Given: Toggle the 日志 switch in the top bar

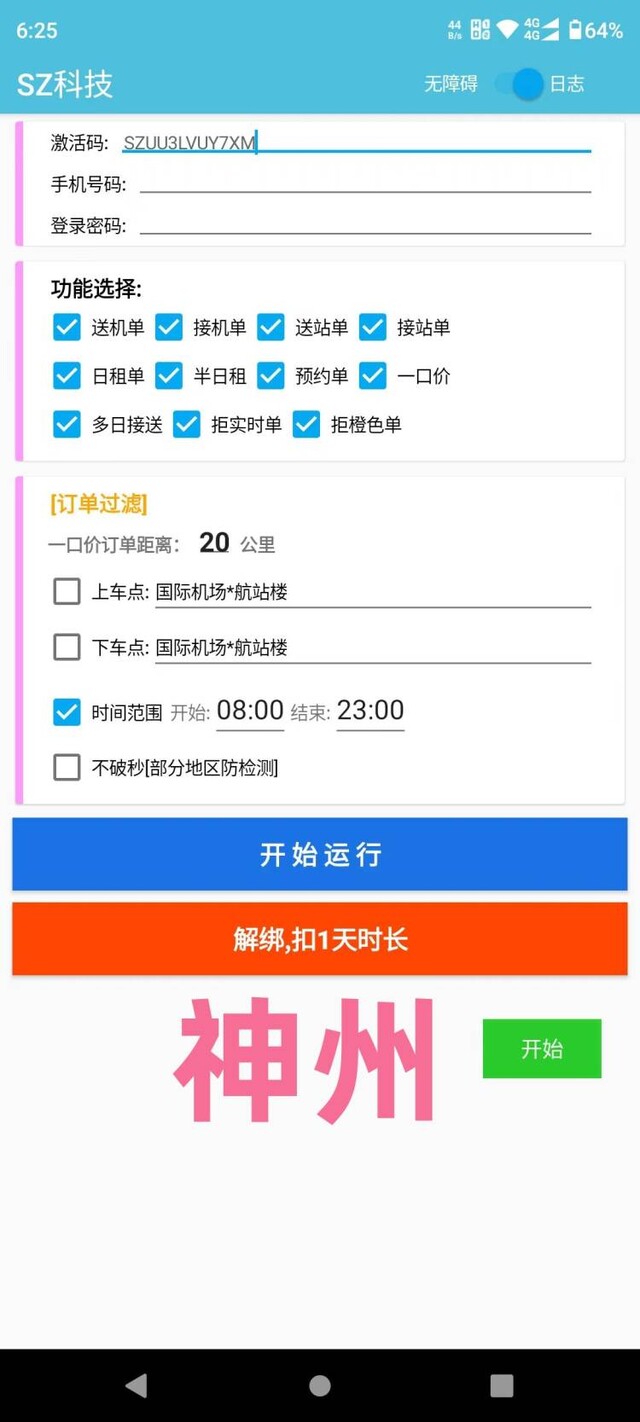Looking at the screenshot, I should [x=519, y=84].
